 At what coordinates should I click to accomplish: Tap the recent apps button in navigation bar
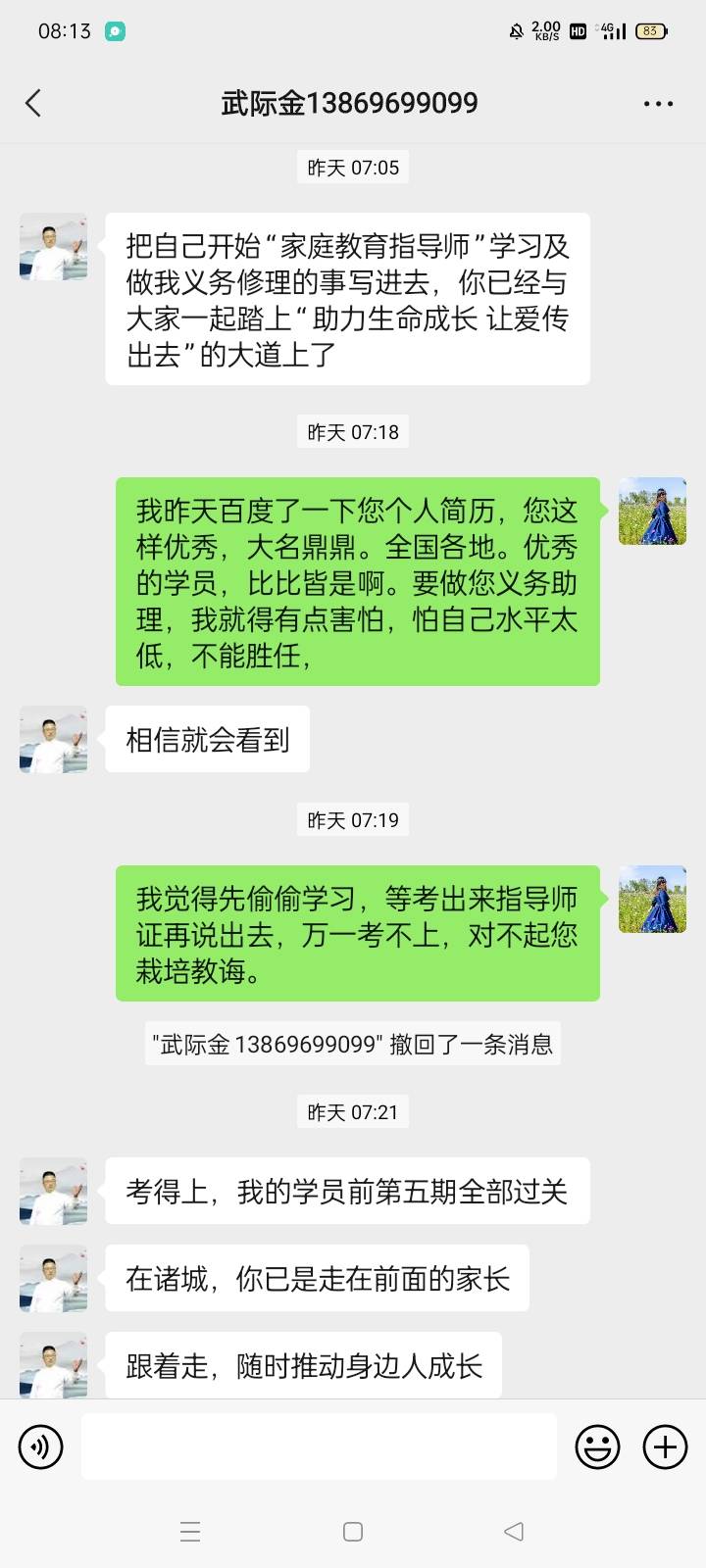(x=190, y=1531)
